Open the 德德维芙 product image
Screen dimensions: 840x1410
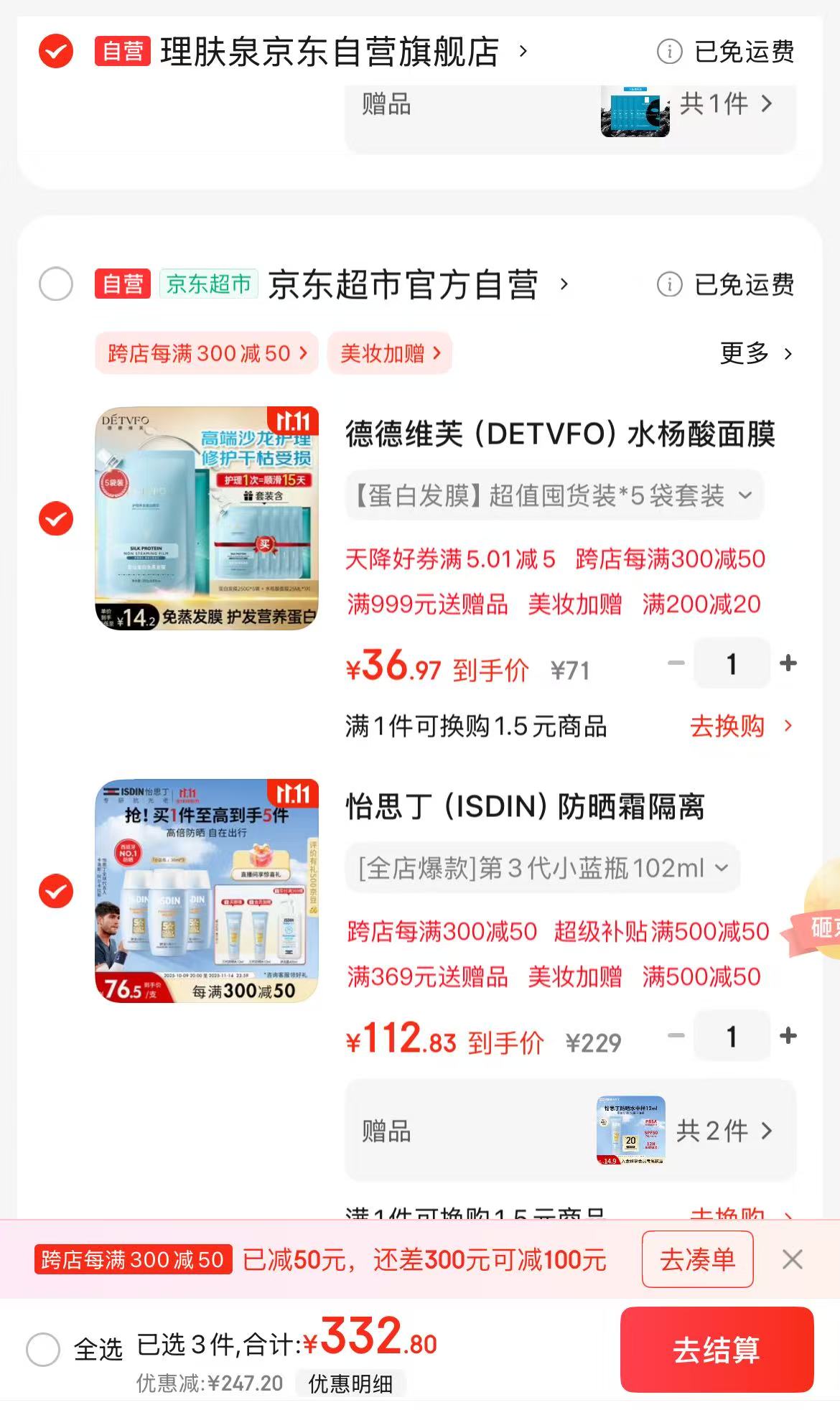point(207,518)
